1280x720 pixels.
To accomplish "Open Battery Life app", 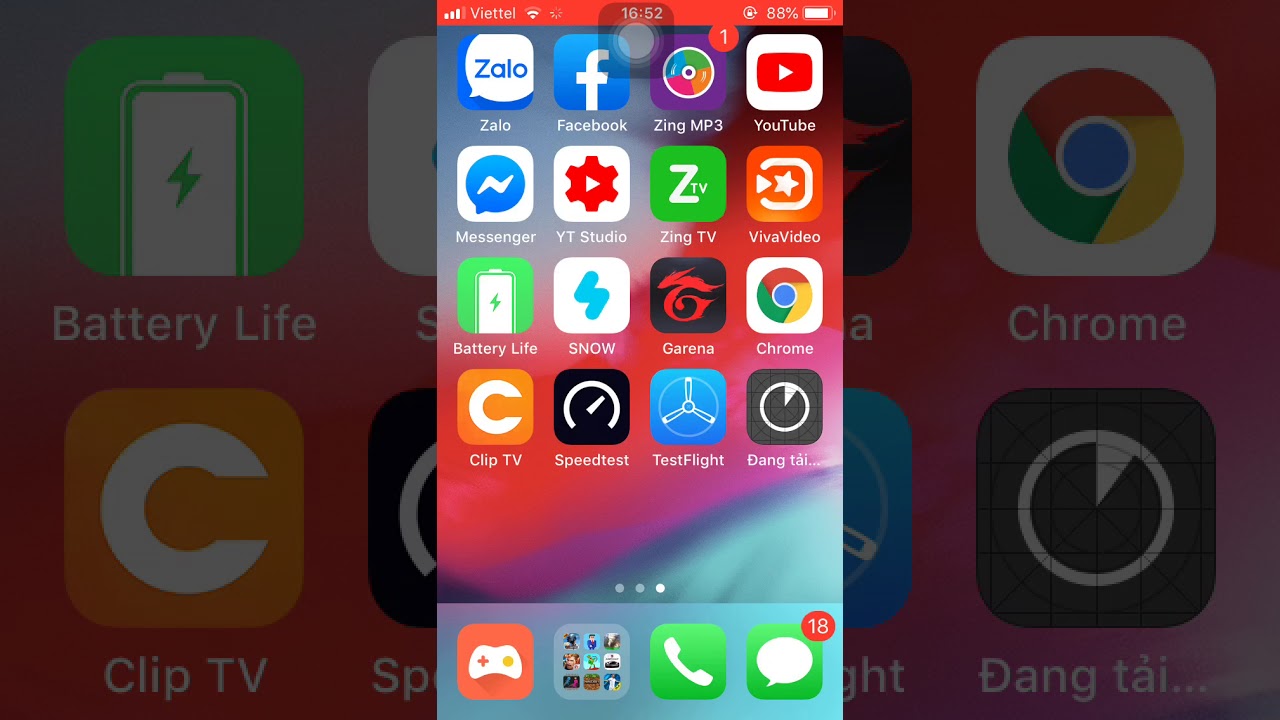I will pos(495,295).
